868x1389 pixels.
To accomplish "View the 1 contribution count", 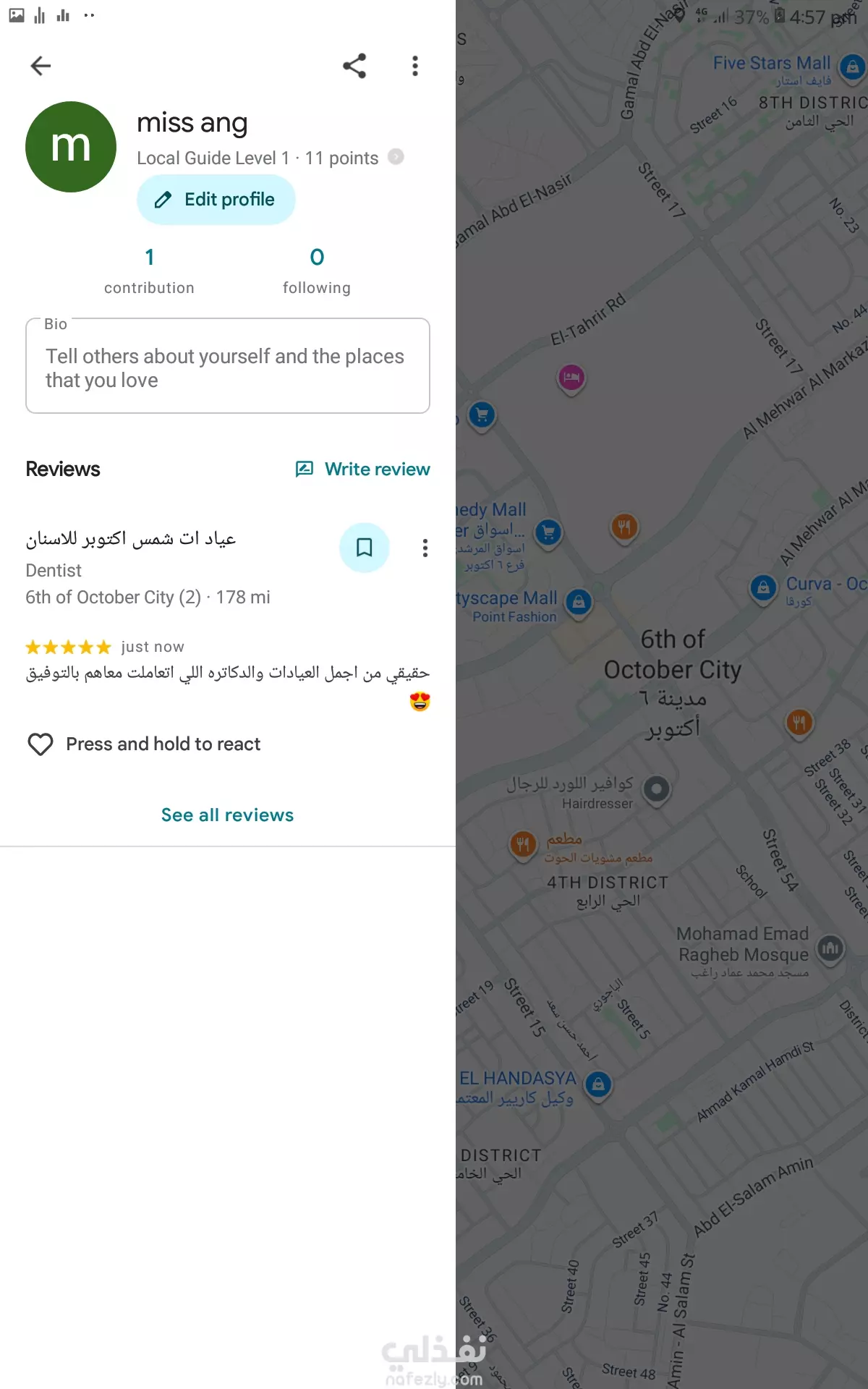I will 149,271.
